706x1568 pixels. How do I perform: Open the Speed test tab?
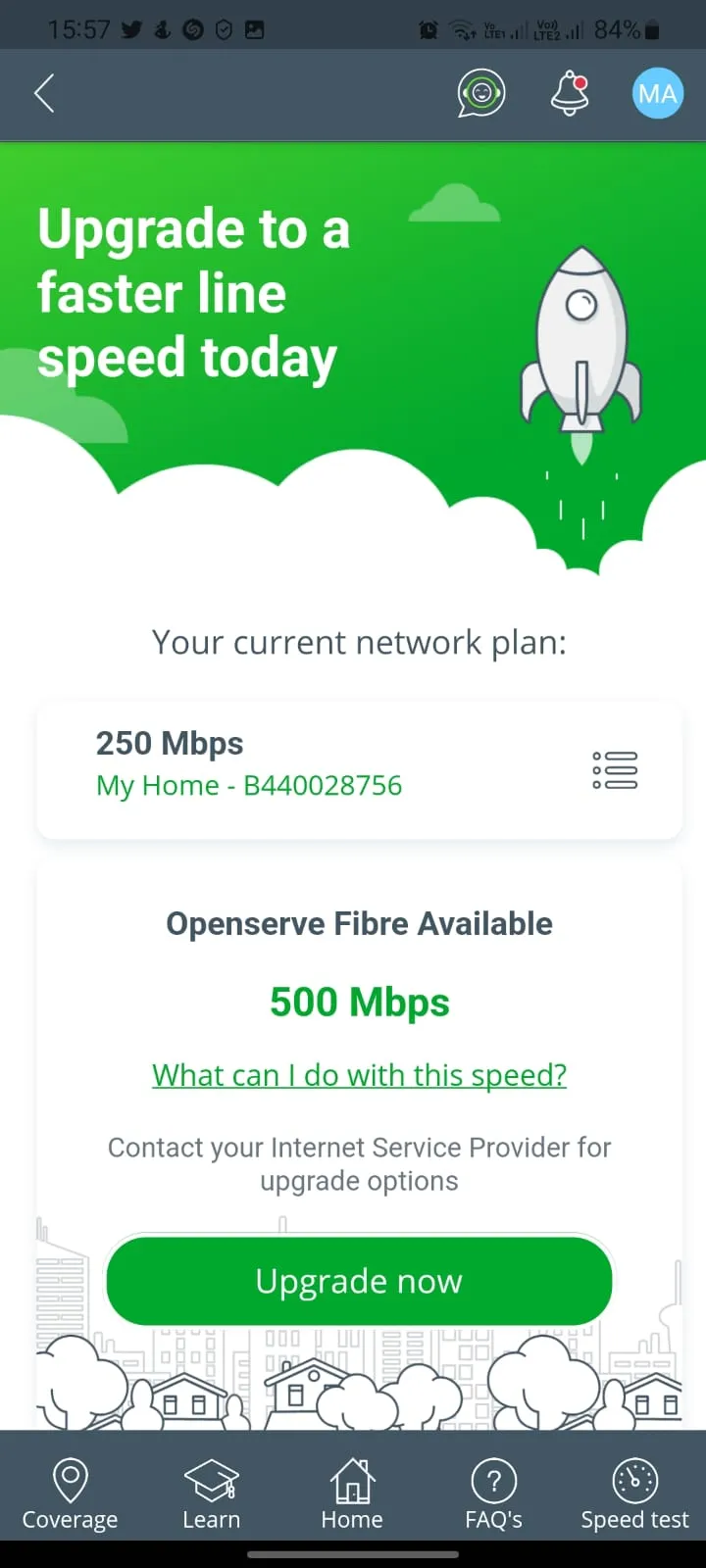[x=634, y=1494]
